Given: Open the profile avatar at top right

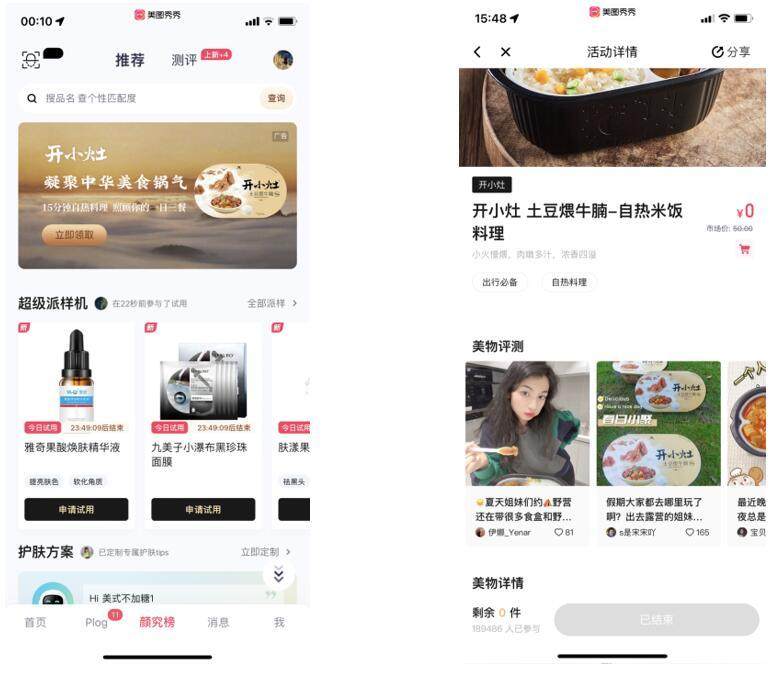Looking at the screenshot, I should 283,59.
